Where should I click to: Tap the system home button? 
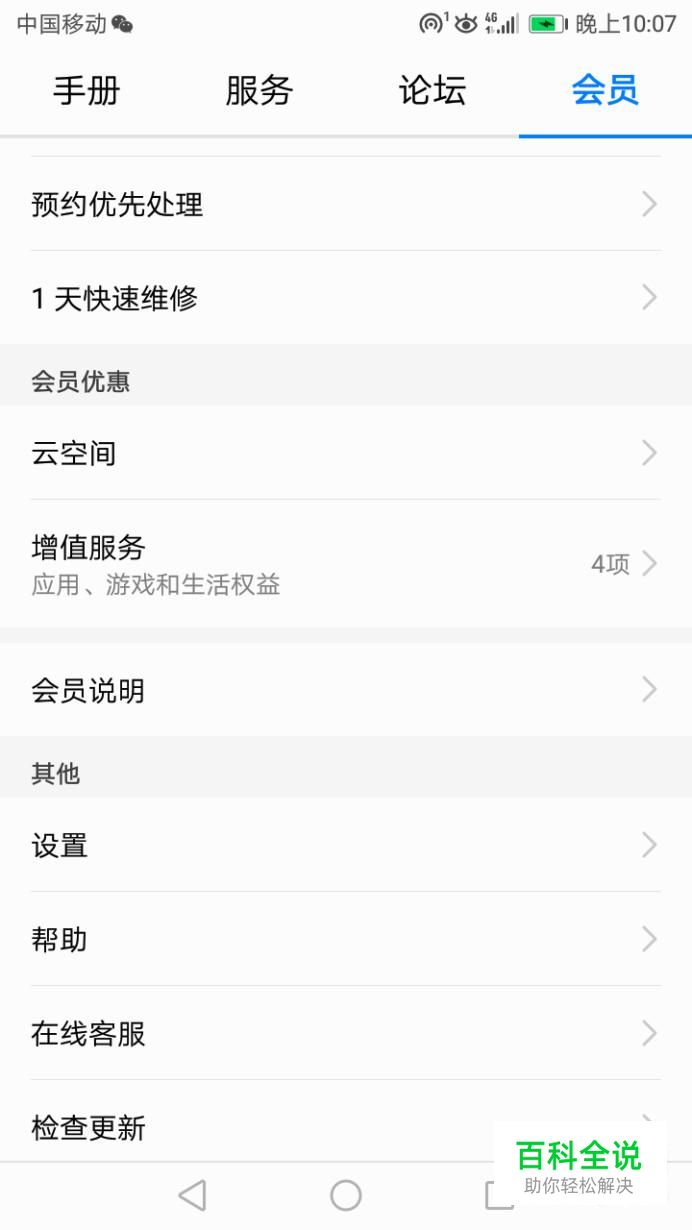[346, 1195]
